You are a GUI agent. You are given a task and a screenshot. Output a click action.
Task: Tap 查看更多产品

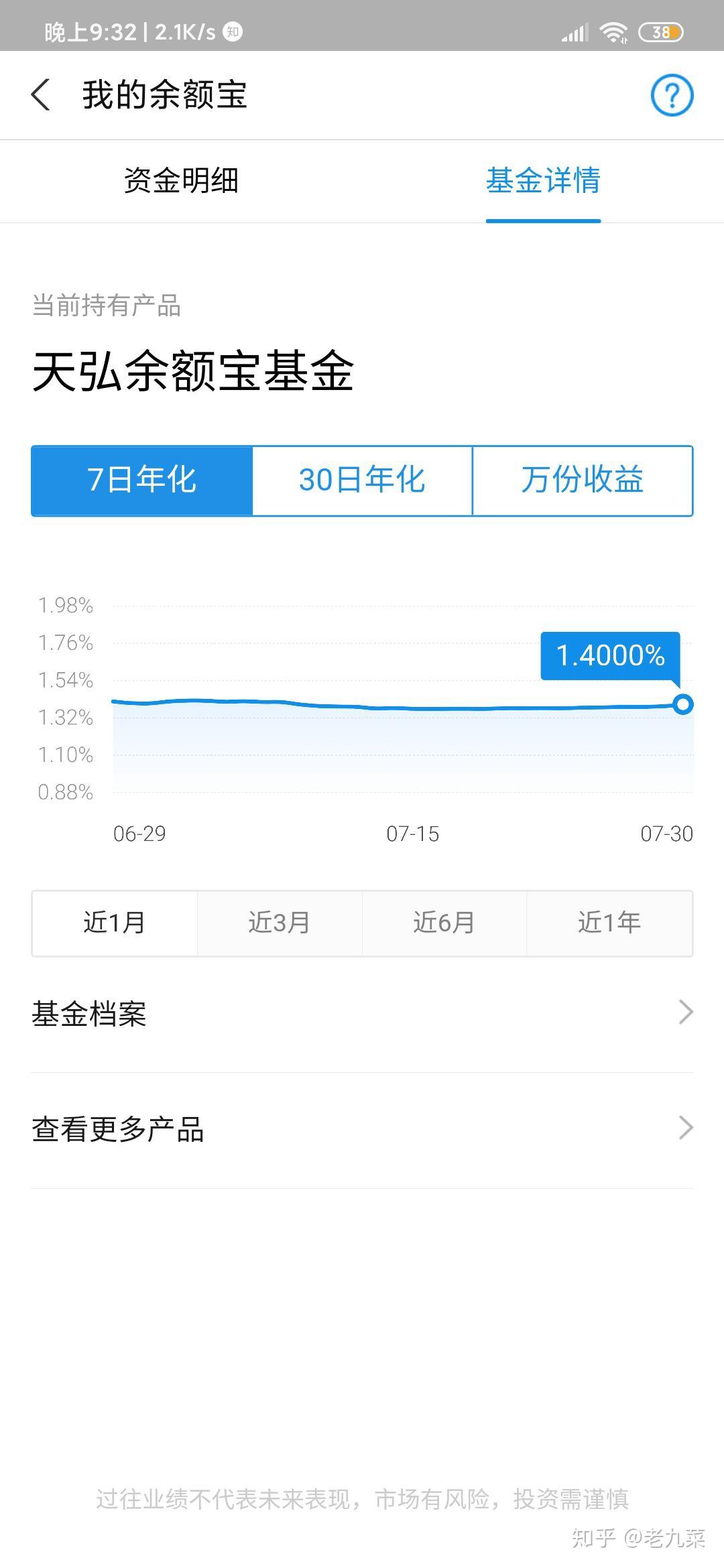(362, 1130)
